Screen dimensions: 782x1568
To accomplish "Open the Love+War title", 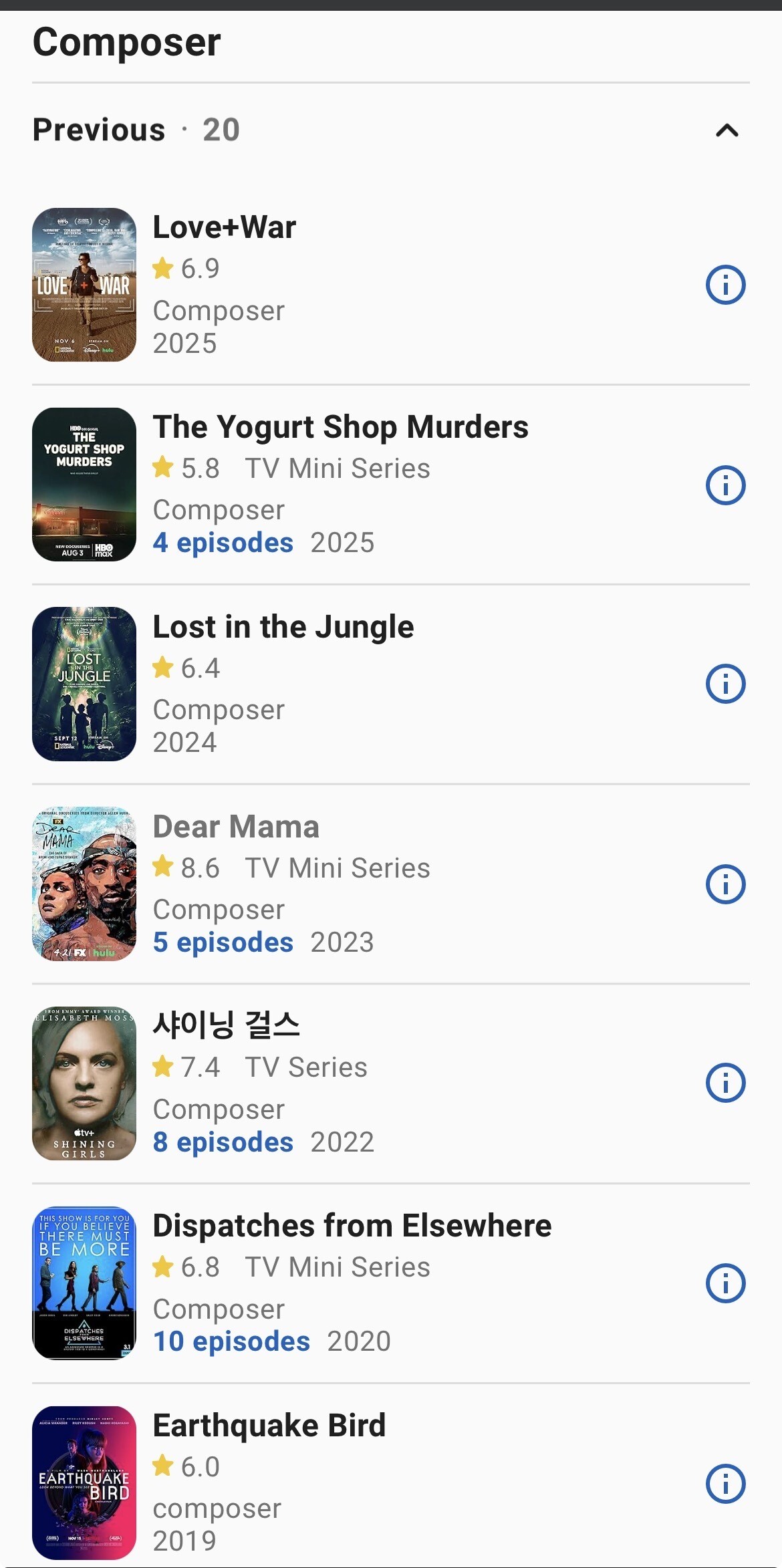I will (x=225, y=227).
